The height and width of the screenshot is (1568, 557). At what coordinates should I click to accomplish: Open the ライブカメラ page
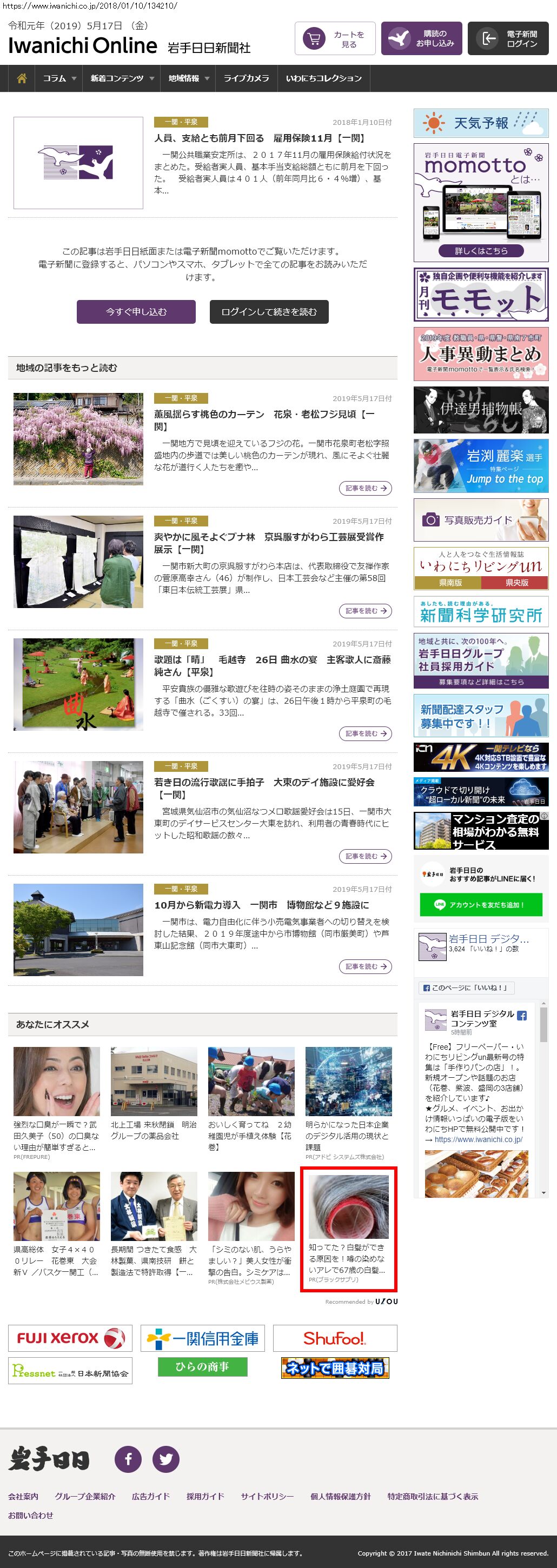(x=246, y=78)
